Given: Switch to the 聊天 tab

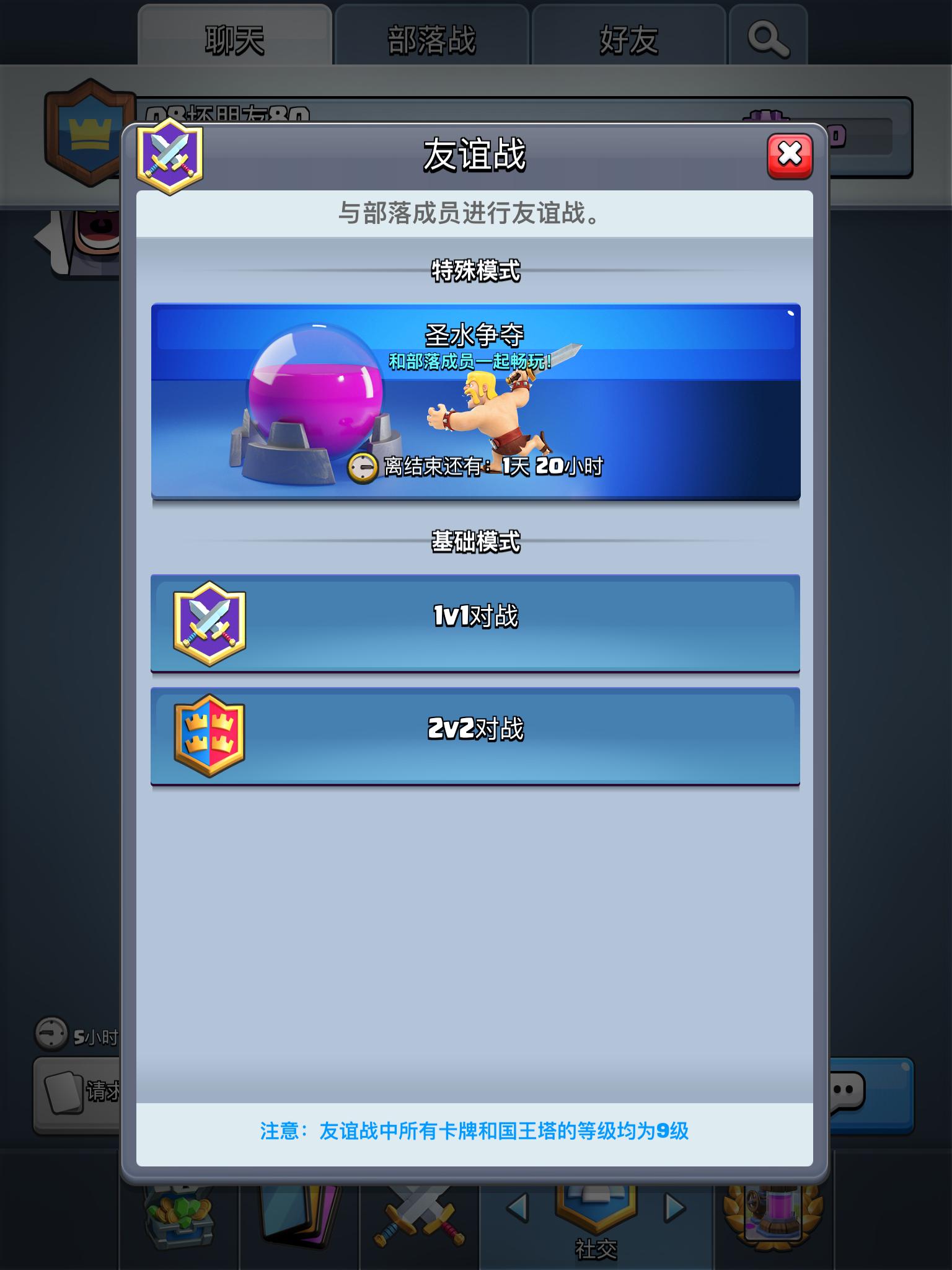Looking at the screenshot, I should click(235, 40).
